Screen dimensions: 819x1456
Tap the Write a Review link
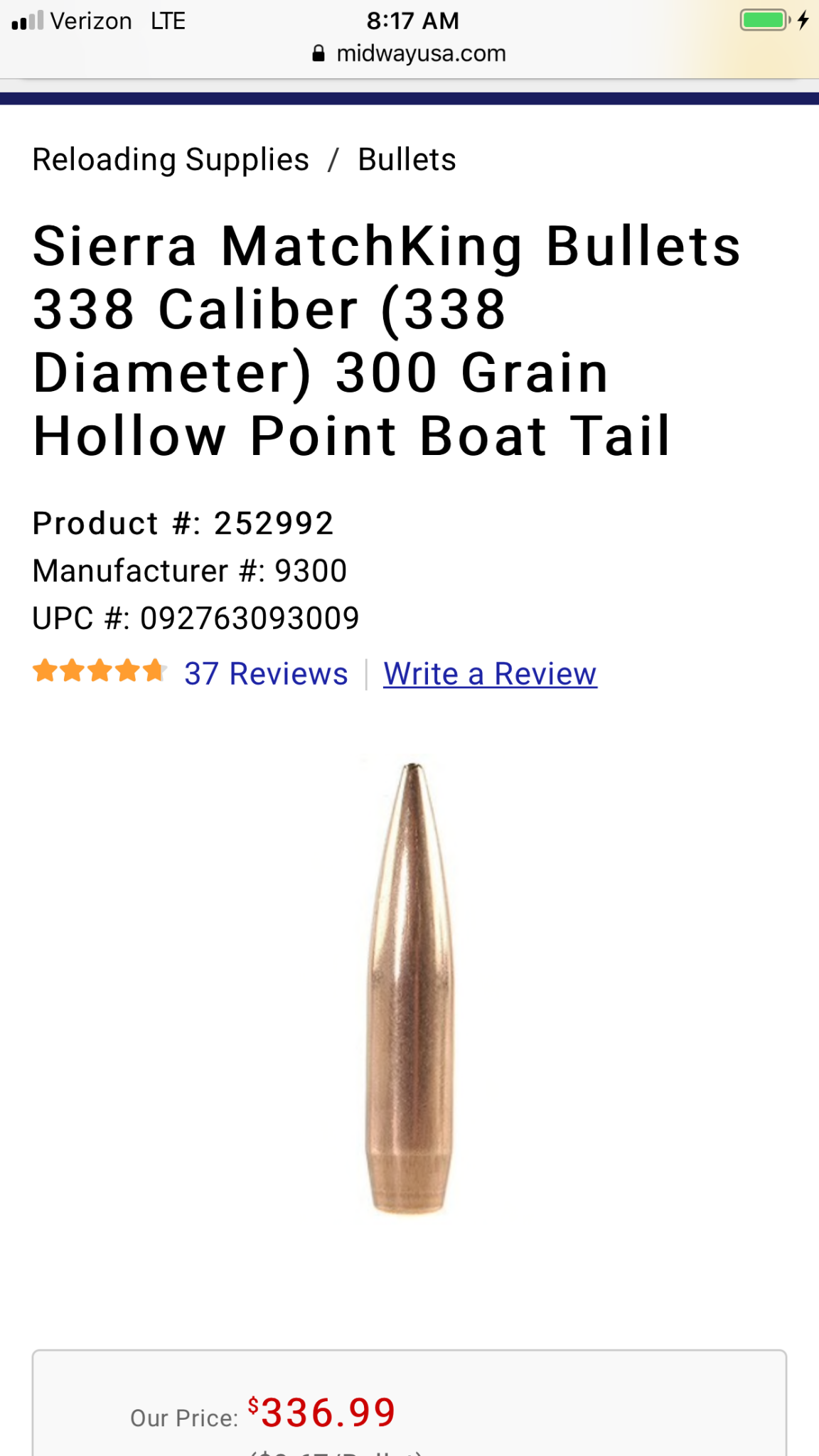[490, 674]
